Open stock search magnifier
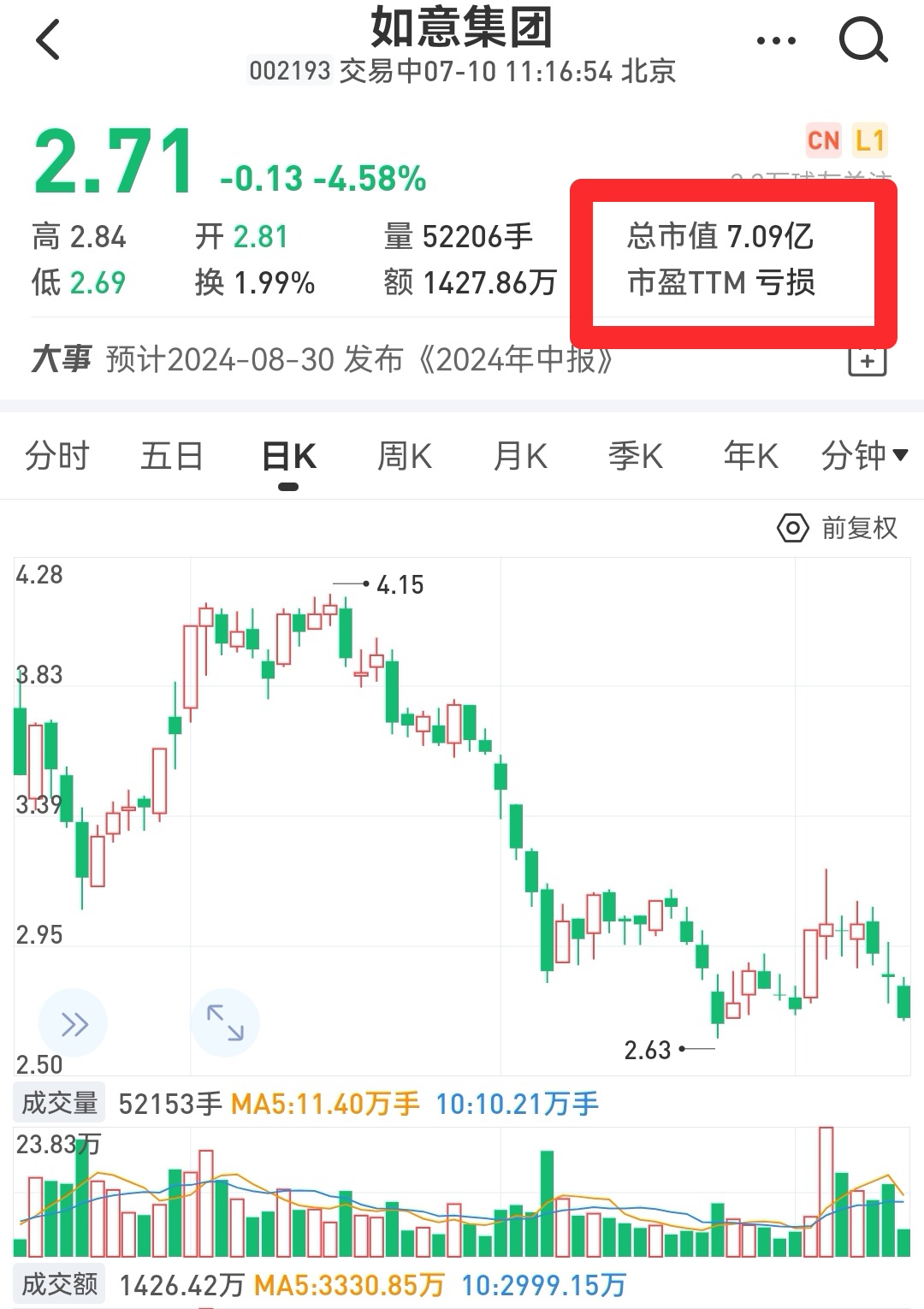 click(862, 39)
